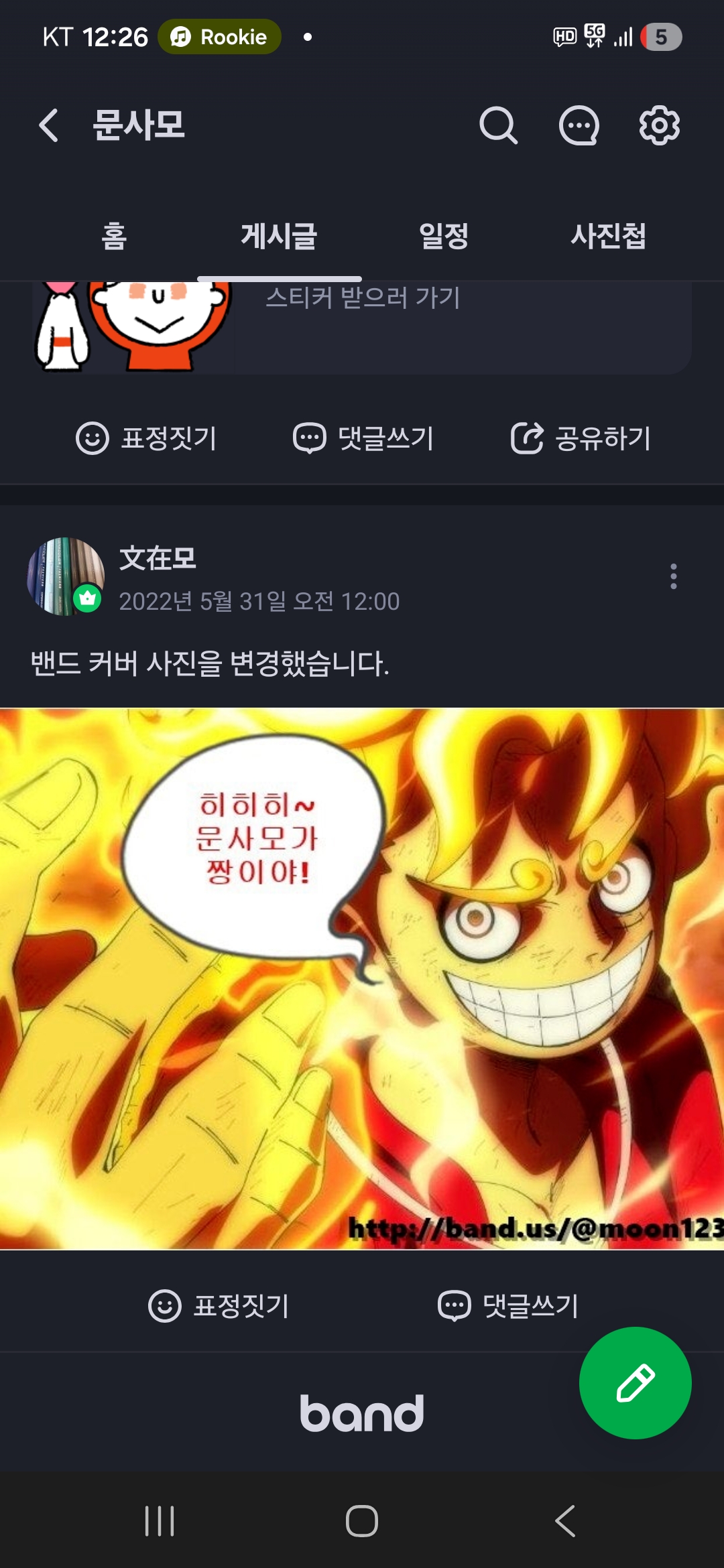The width and height of the screenshot is (724, 1568).
Task: Select the 게시글 tab
Action: pos(279,237)
